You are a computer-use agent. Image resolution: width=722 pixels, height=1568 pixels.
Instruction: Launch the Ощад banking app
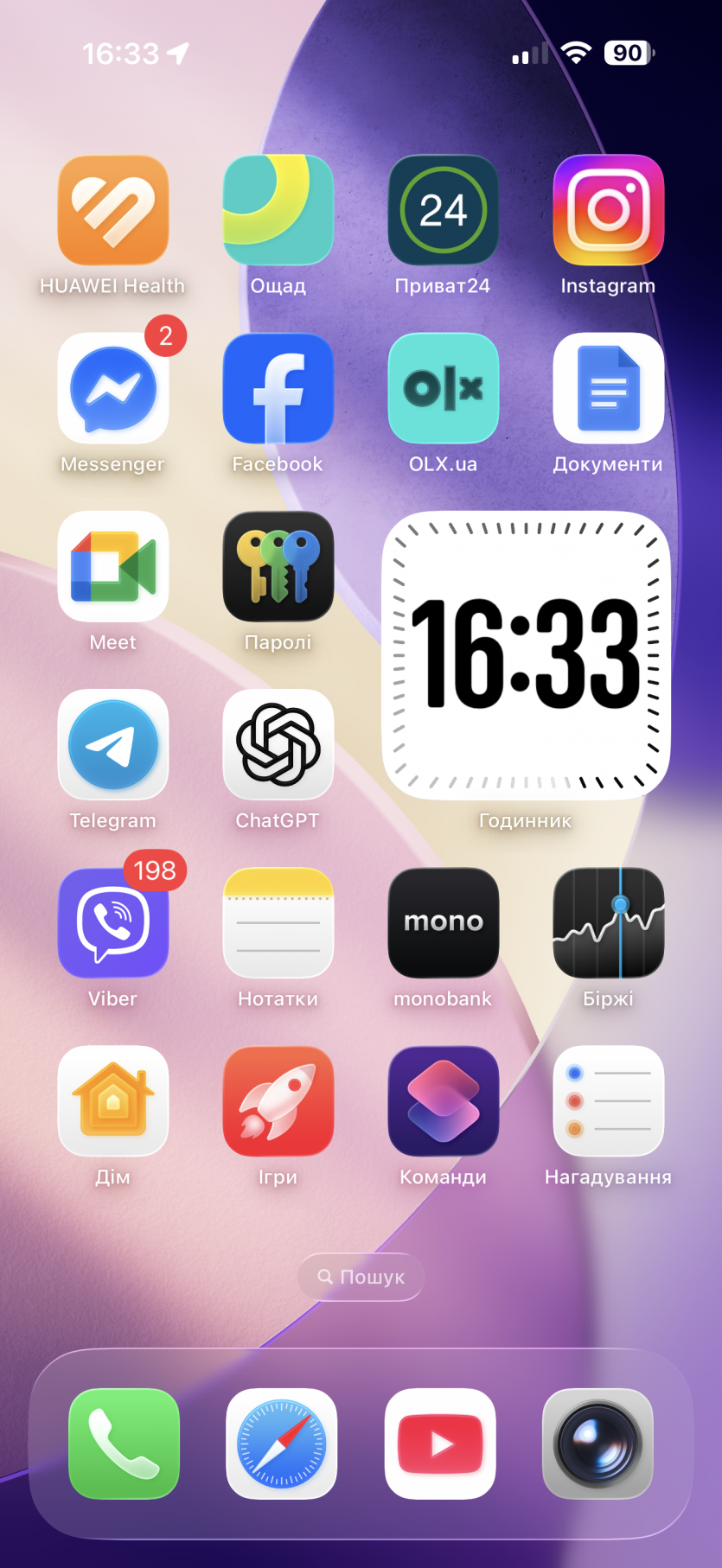278,210
